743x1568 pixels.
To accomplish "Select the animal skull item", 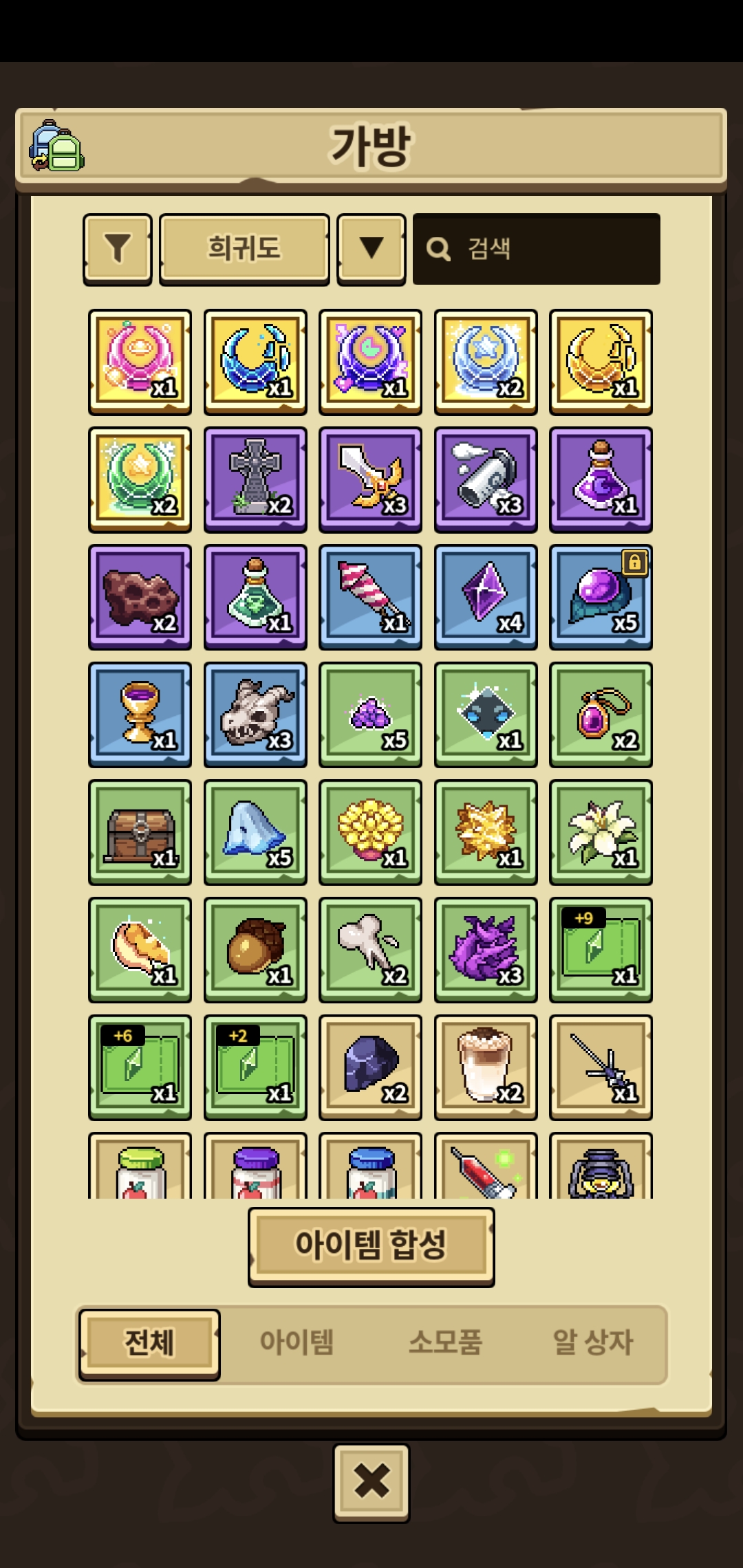I will [x=255, y=715].
